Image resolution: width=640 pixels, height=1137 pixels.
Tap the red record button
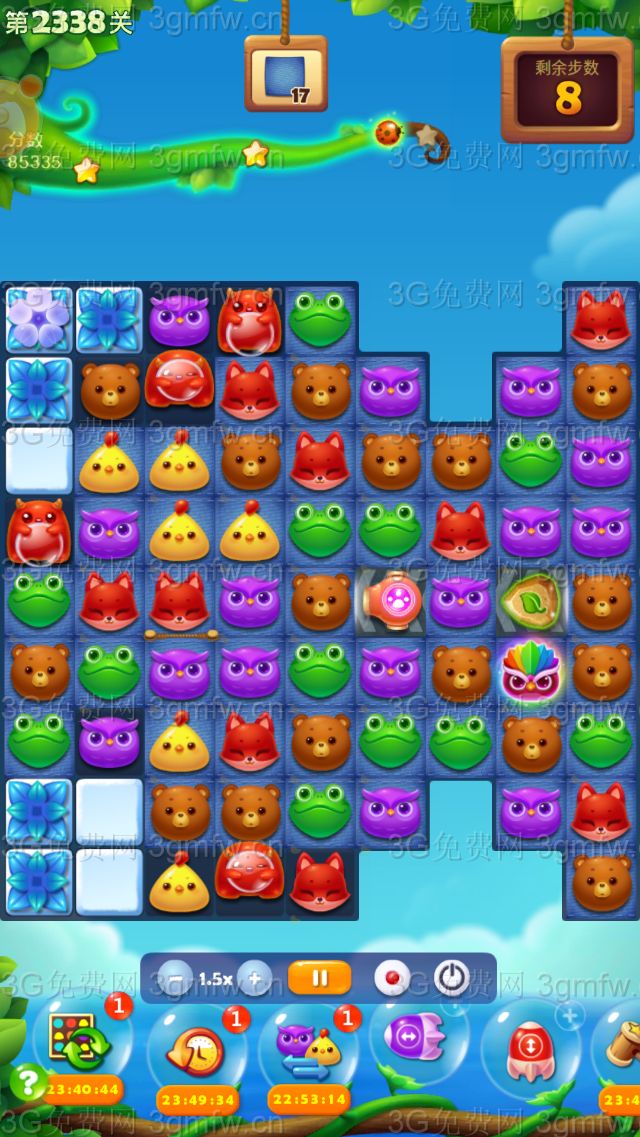(391, 978)
